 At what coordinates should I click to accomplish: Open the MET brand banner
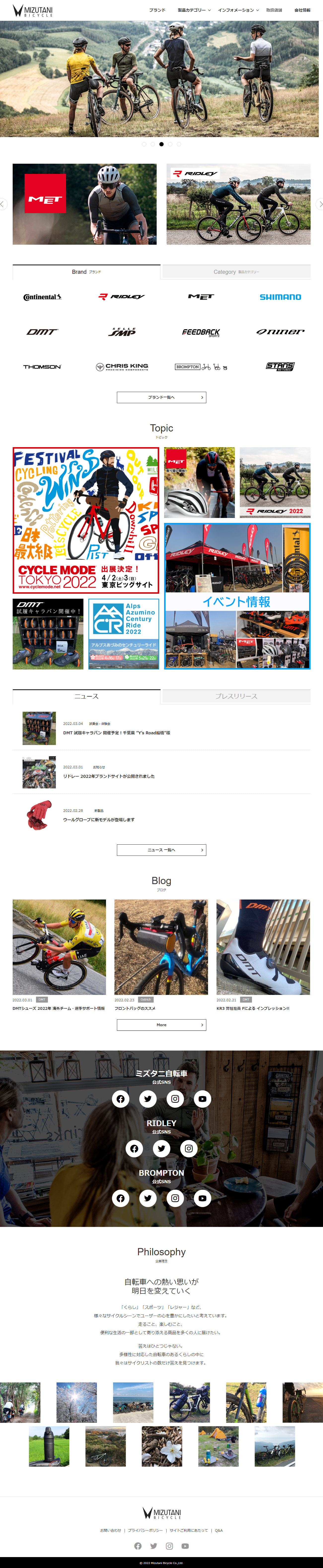click(85, 204)
